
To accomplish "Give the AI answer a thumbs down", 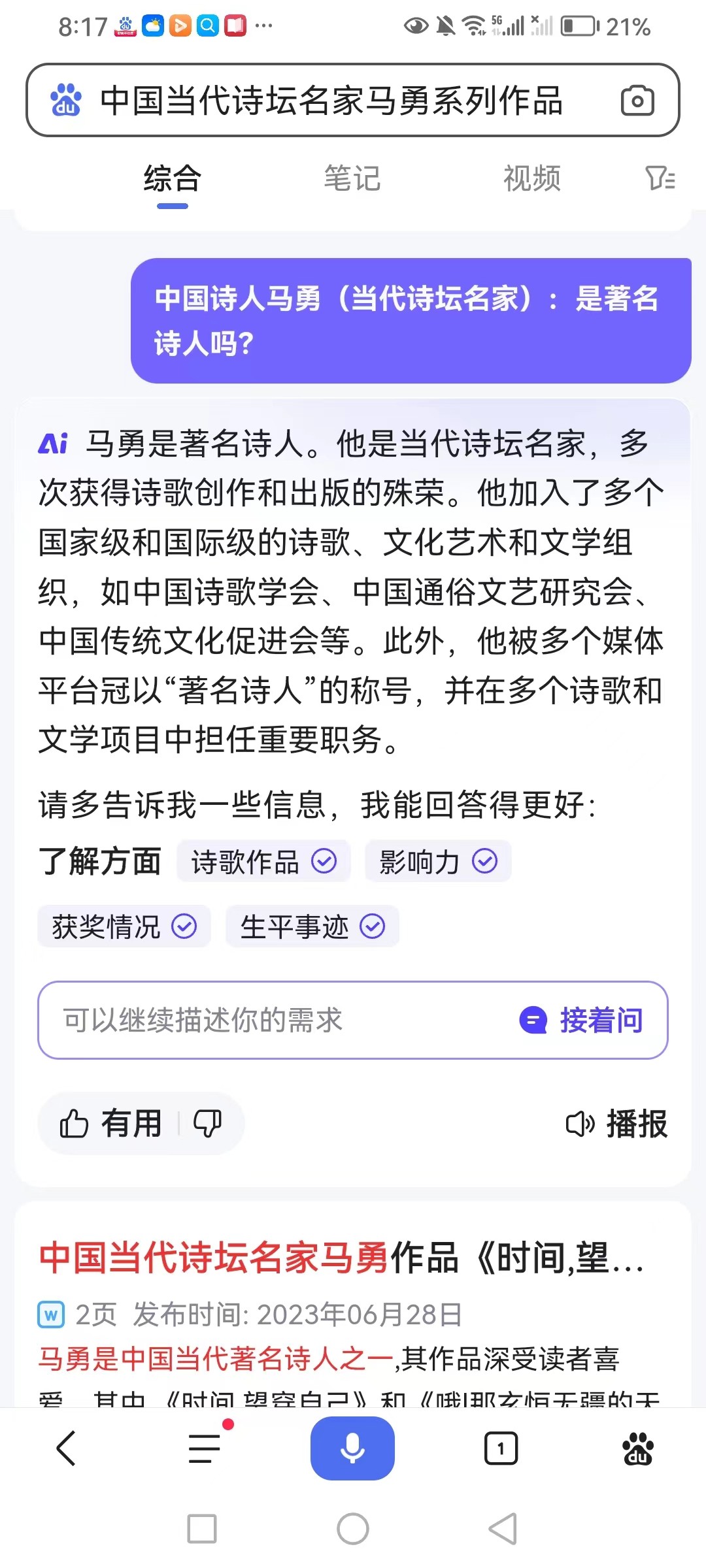I will (x=208, y=1124).
